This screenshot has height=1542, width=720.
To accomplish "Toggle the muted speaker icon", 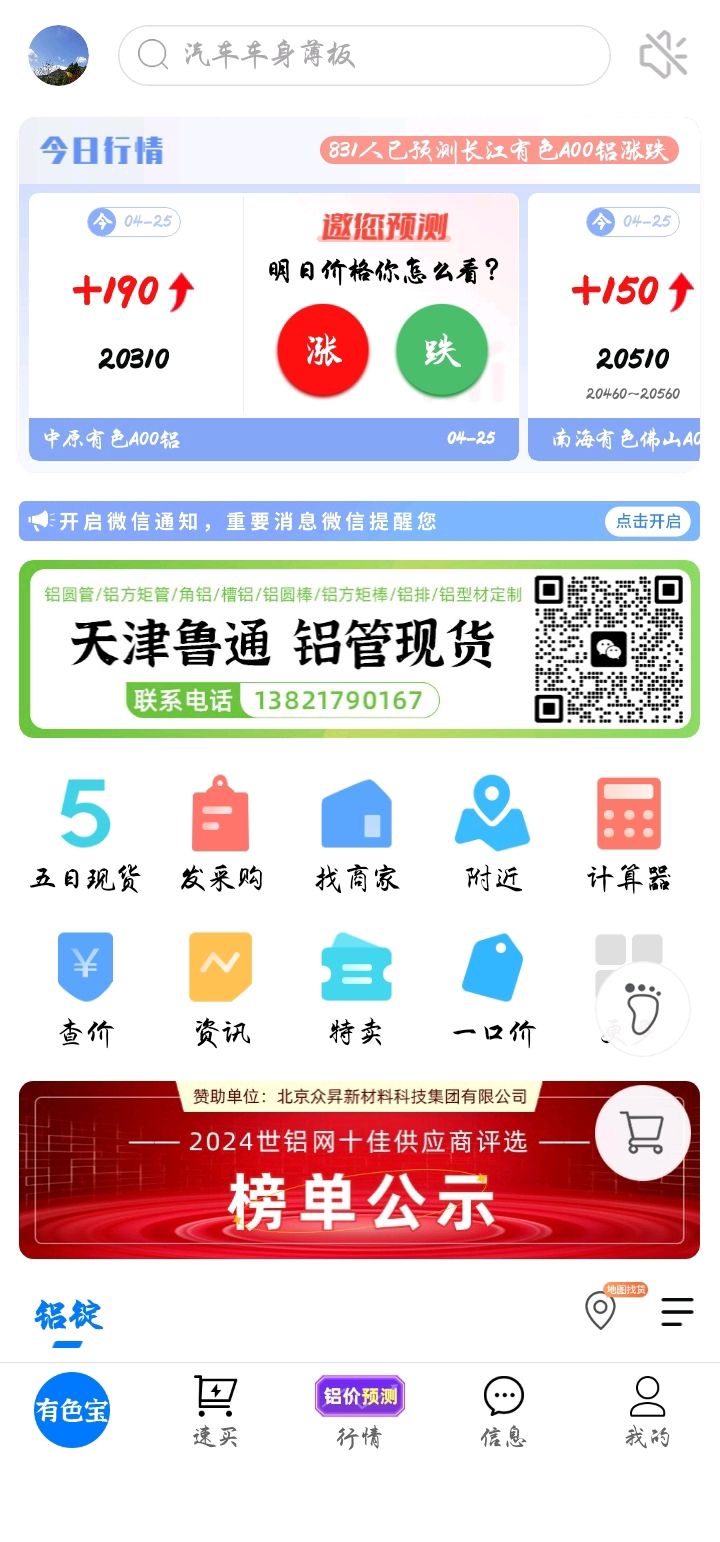I will 664,55.
